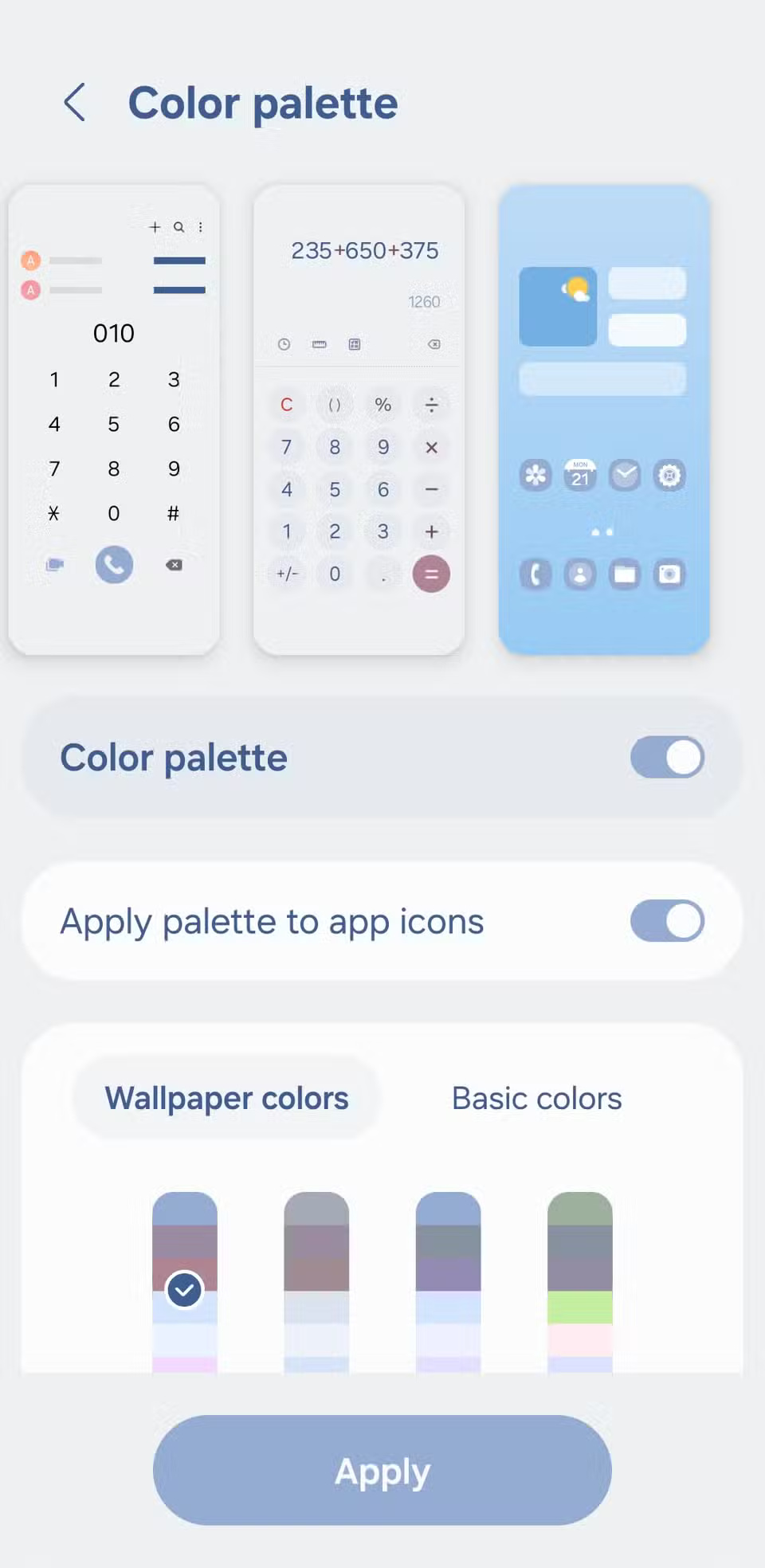Open Settings gear on the home screen preview
The width and height of the screenshot is (765, 1568).
669,475
